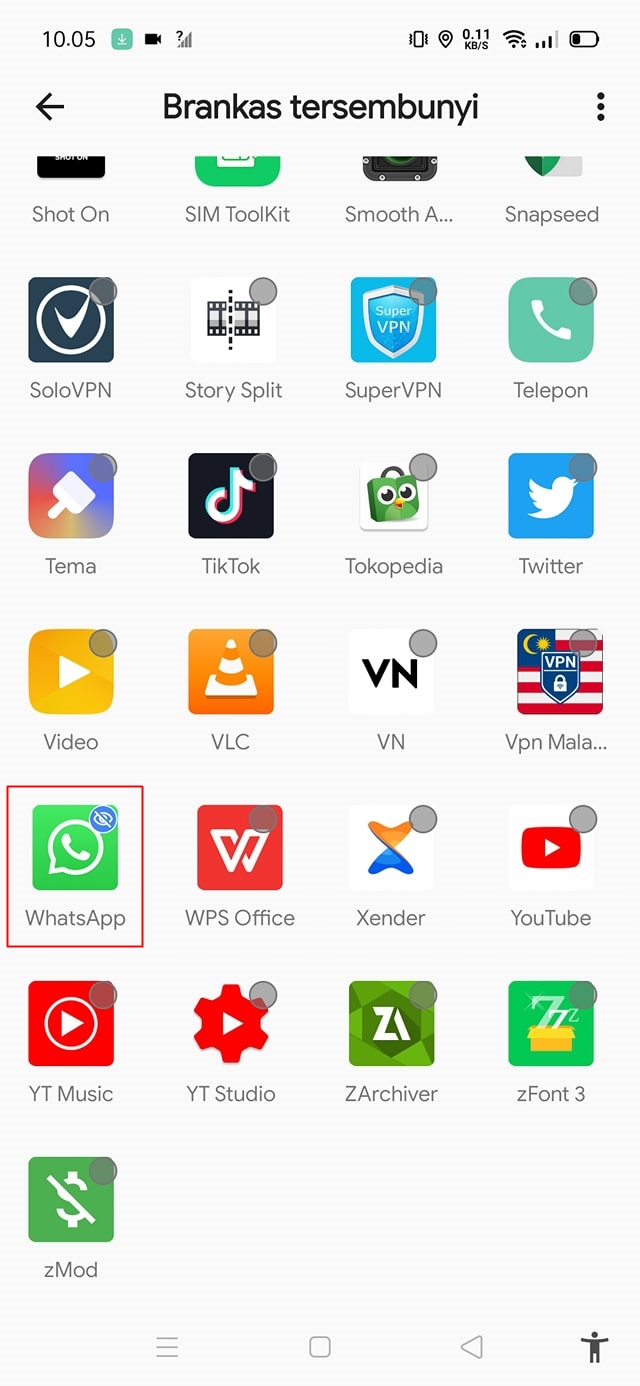Open the three-dot overflow menu
This screenshot has width=640, height=1386.
pos(600,106)
